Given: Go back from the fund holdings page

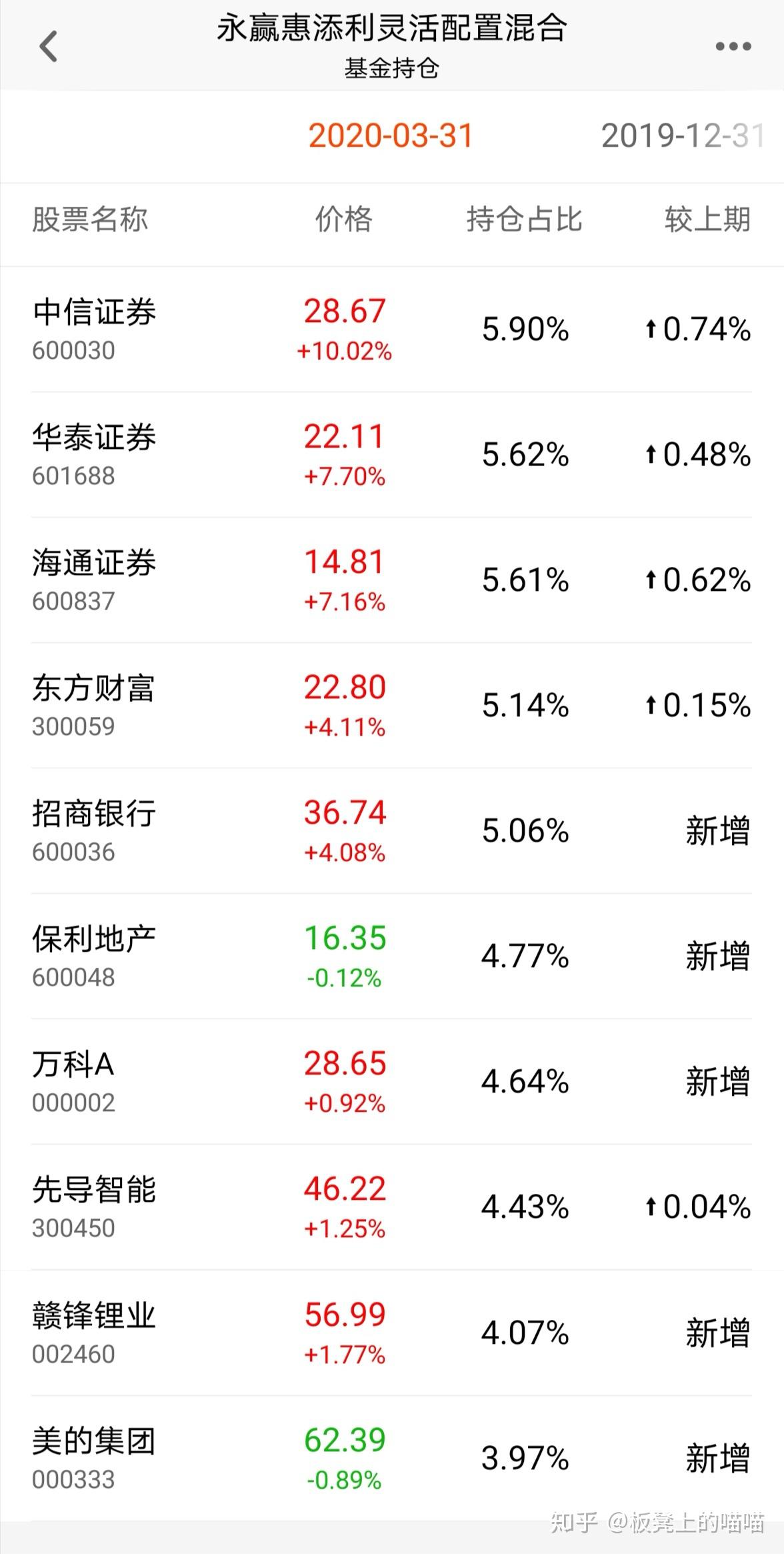Looking at the screenshot, I should point(48,47).
